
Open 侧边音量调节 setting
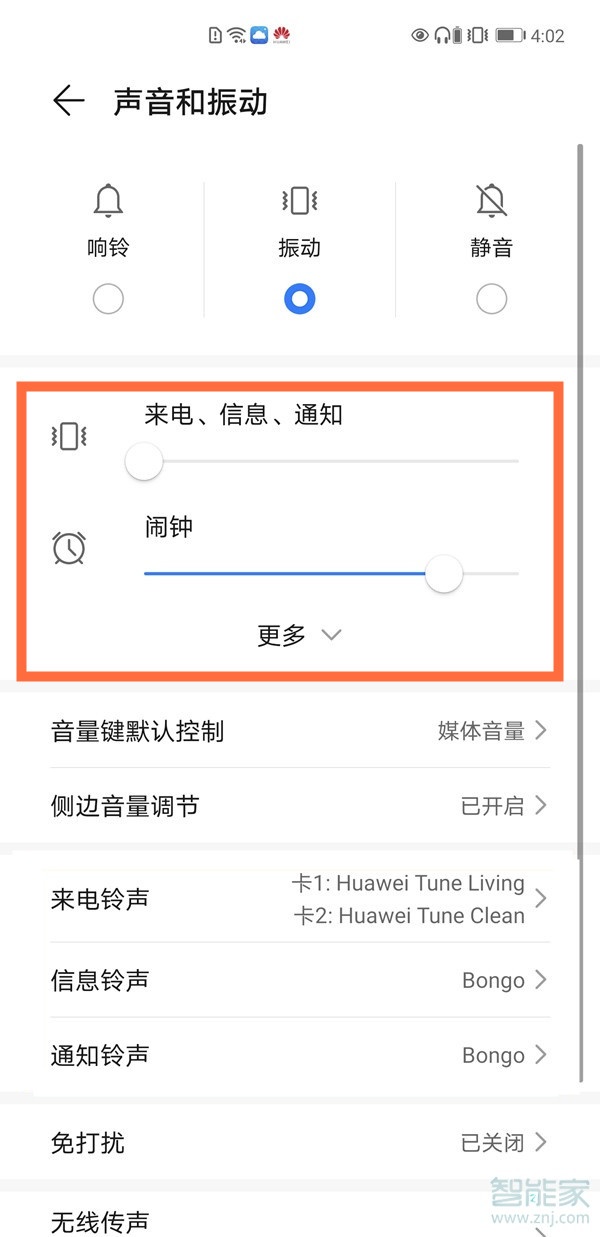click(x=299, y=806)
